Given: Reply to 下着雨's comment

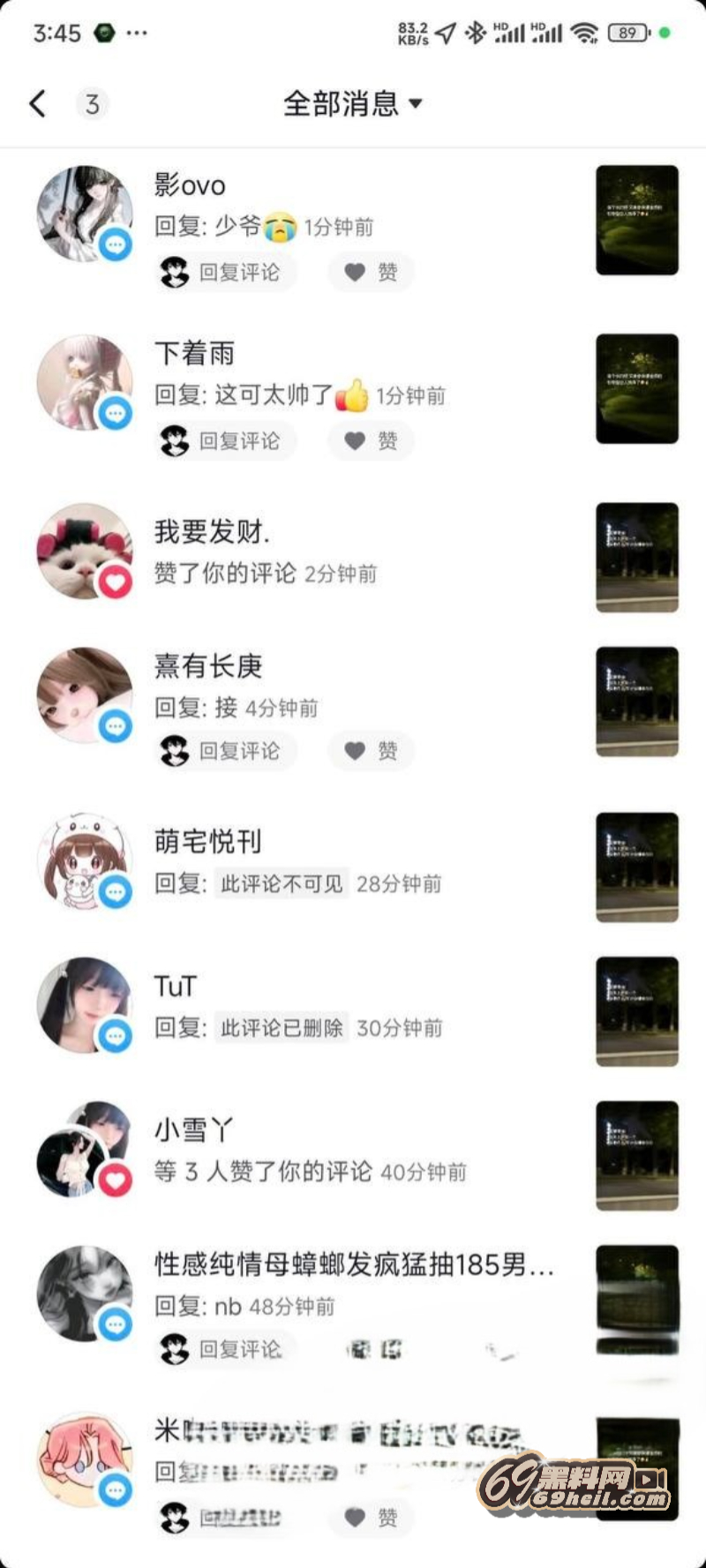Looking at the screenshot, I should tap(225, 441).
